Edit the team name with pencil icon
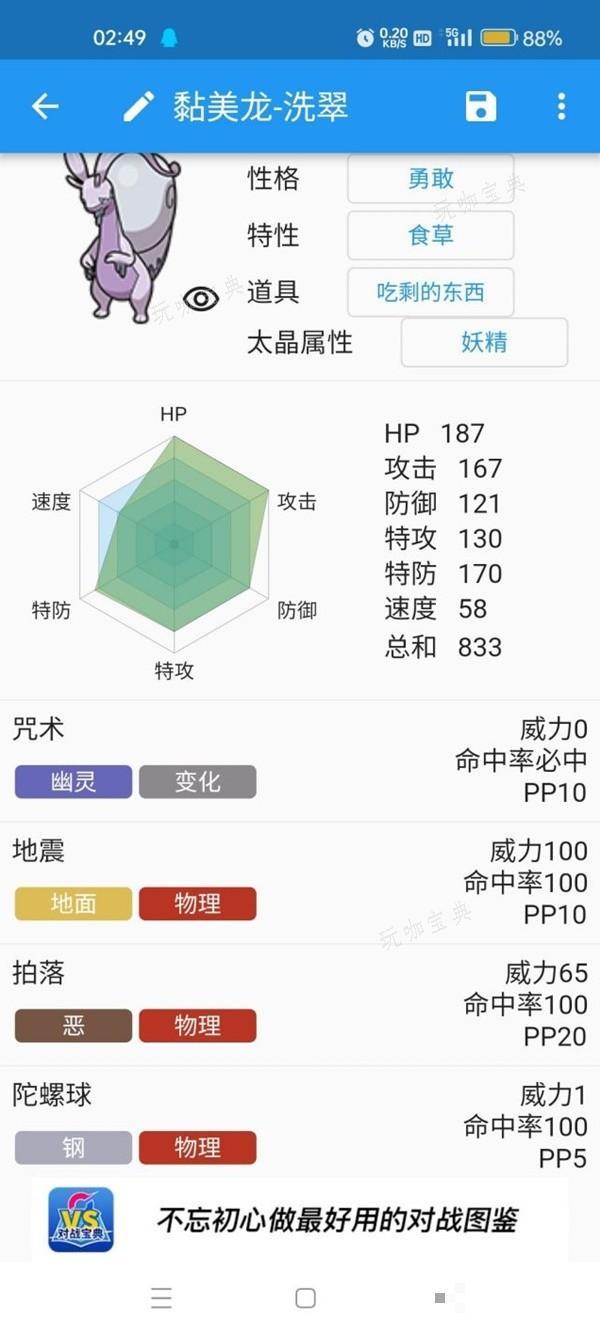 coord(139,107)
